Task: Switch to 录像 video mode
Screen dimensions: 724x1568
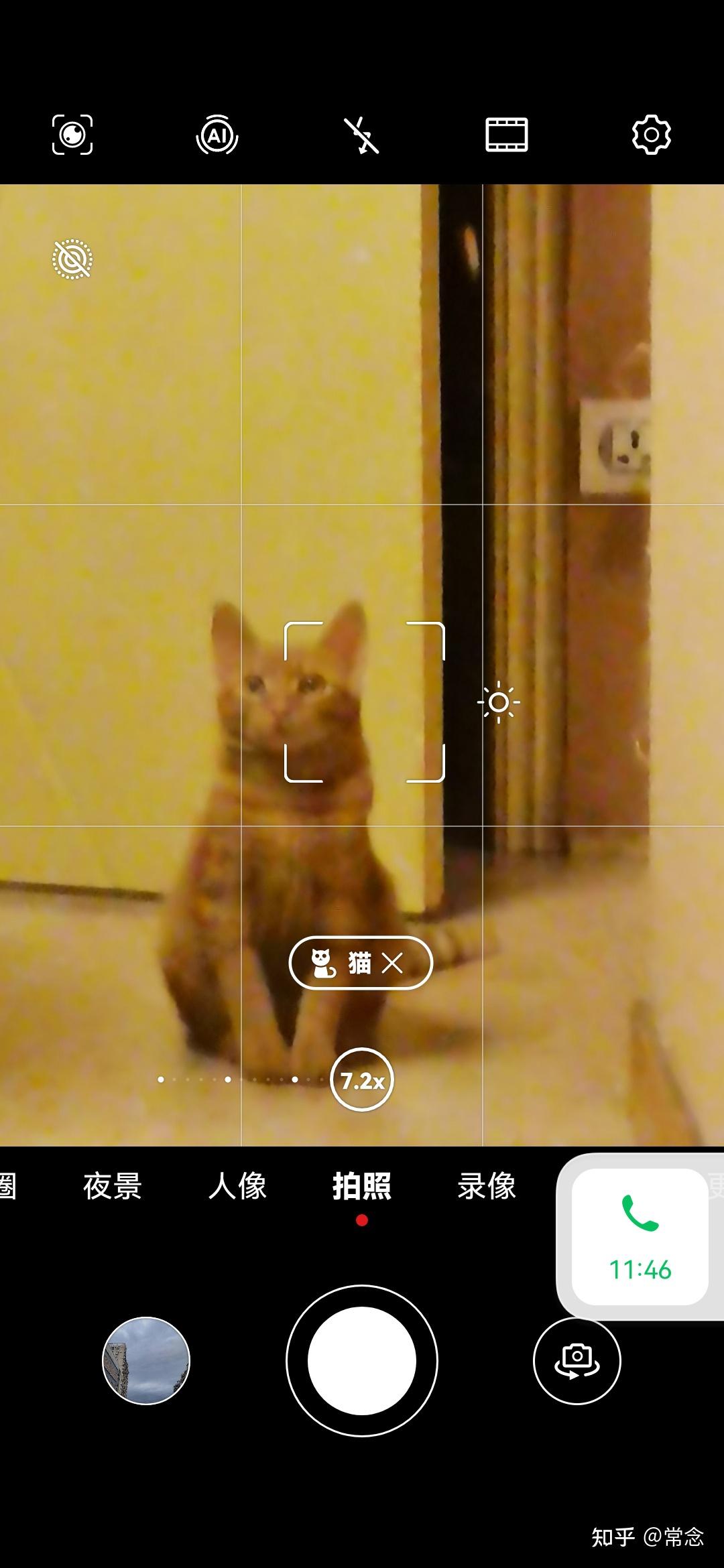Action: point(487,1186)
